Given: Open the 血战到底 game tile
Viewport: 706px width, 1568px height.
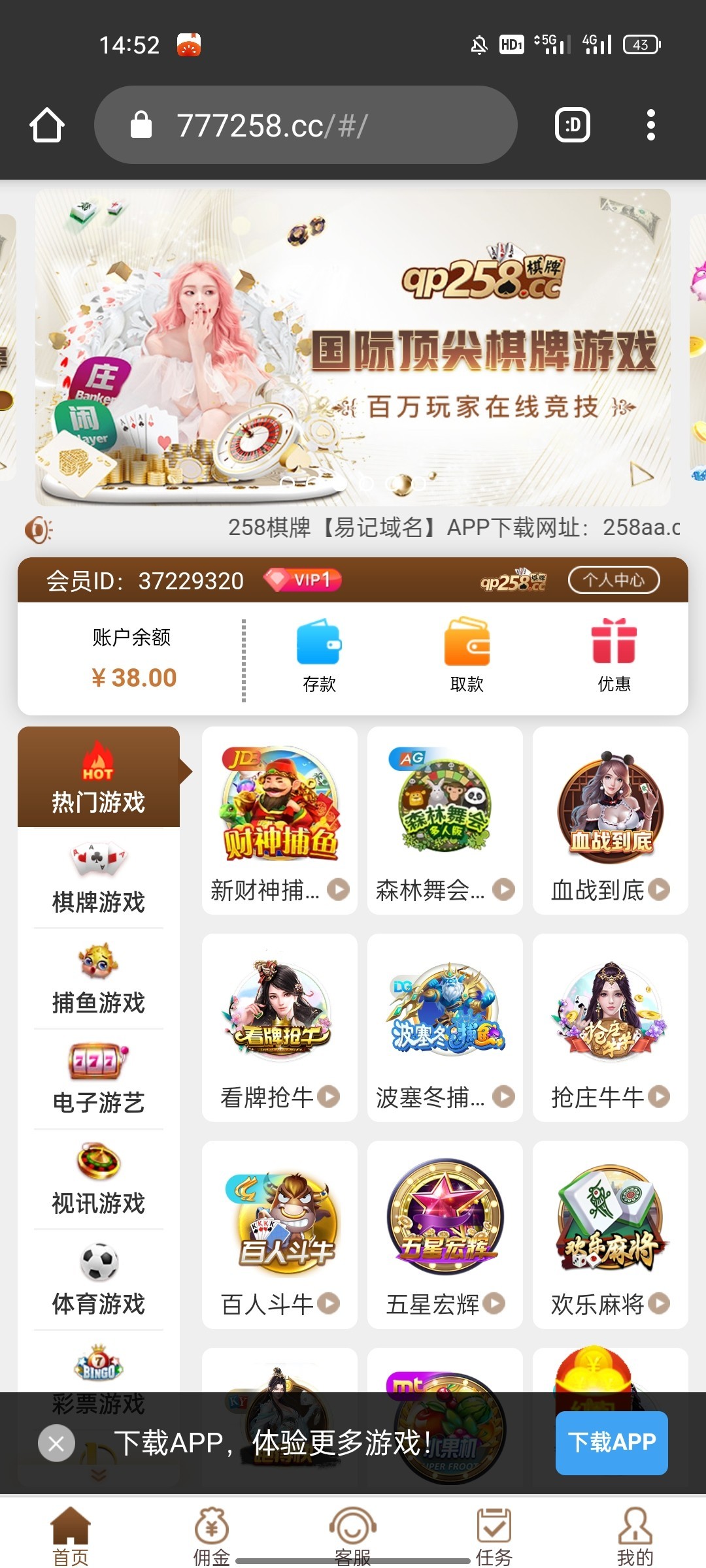Looking at the screenshot, I should point(610,820).
